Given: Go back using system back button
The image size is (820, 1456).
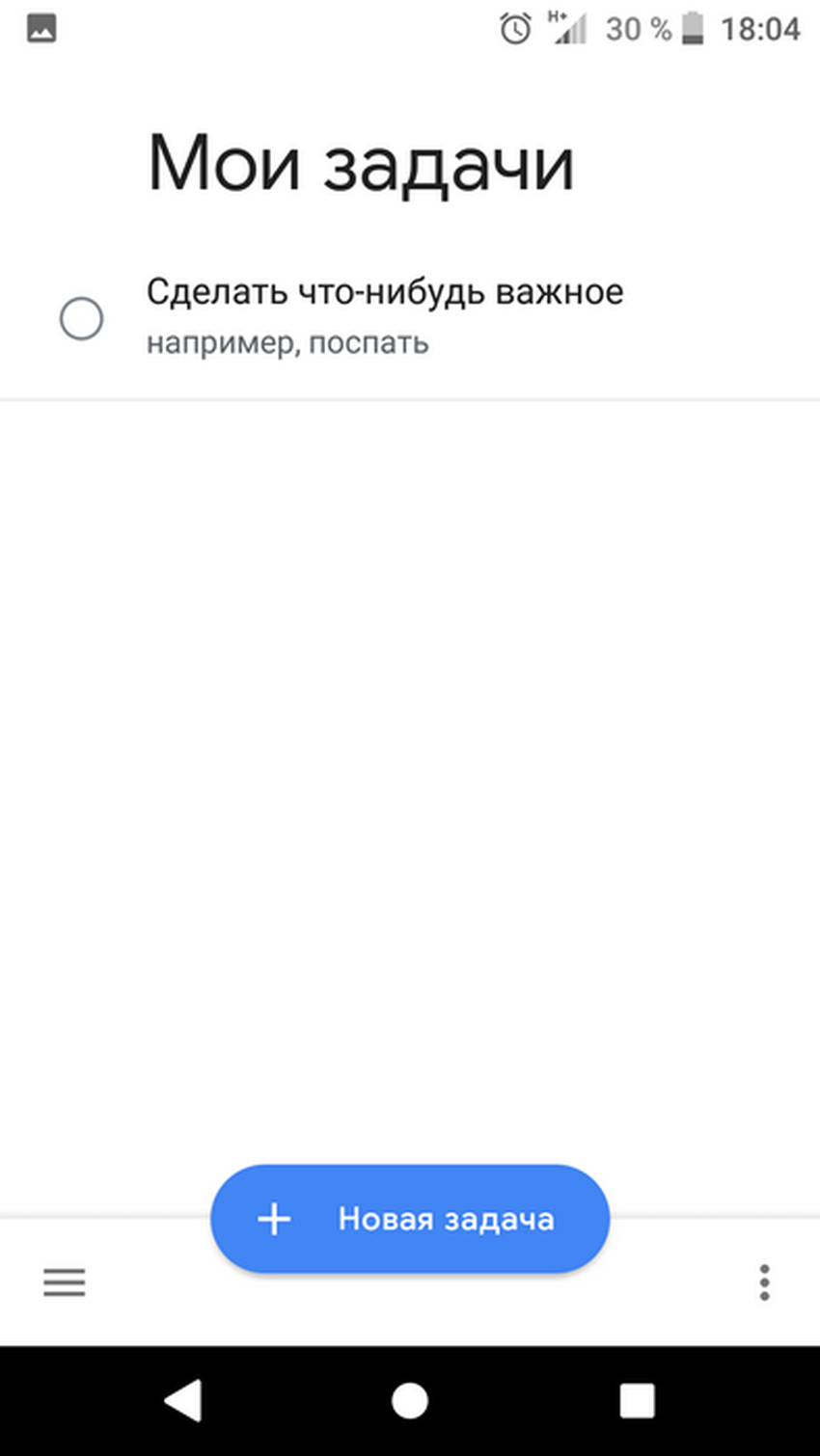Looking at the screenshot, I should point(182,1400).
